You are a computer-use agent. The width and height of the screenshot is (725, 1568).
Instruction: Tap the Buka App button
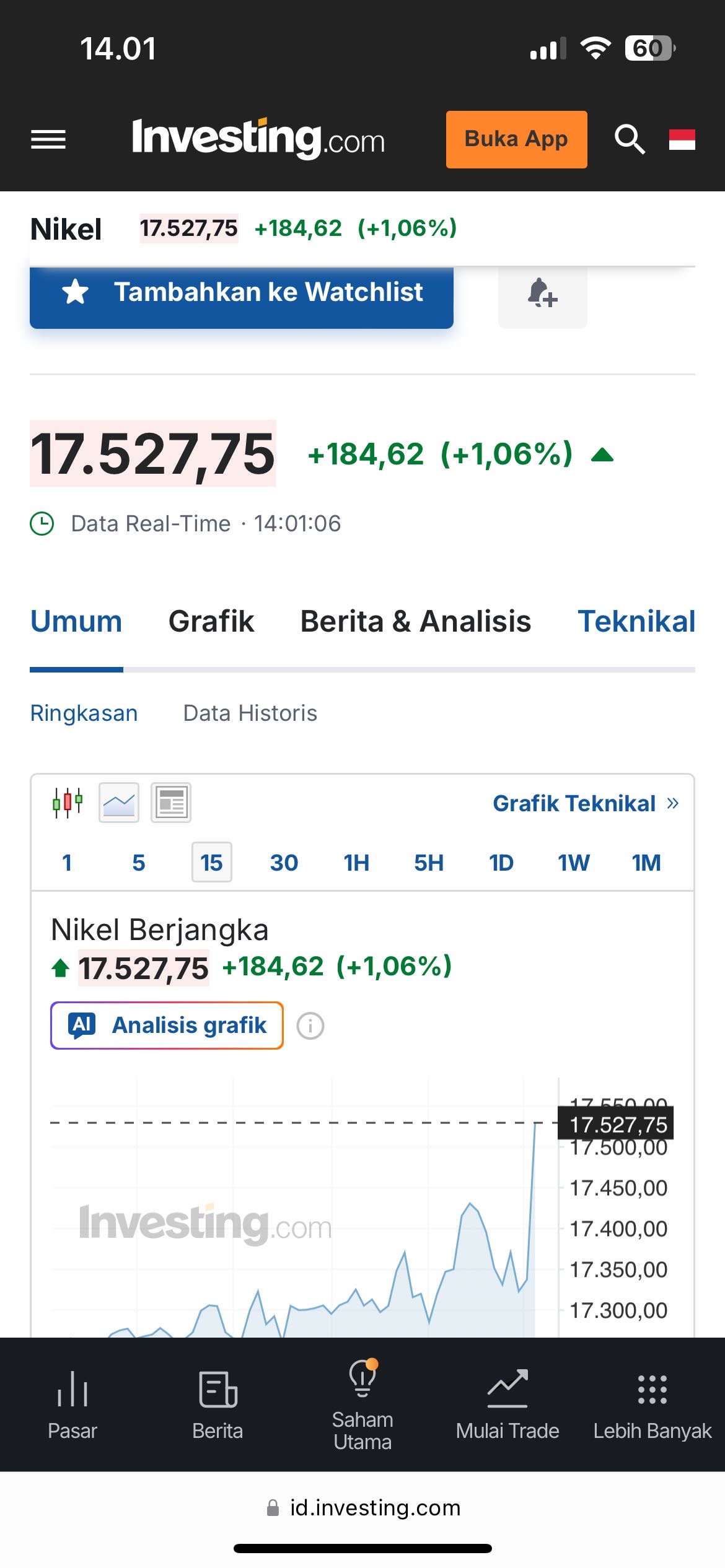(x=516, y=139)
